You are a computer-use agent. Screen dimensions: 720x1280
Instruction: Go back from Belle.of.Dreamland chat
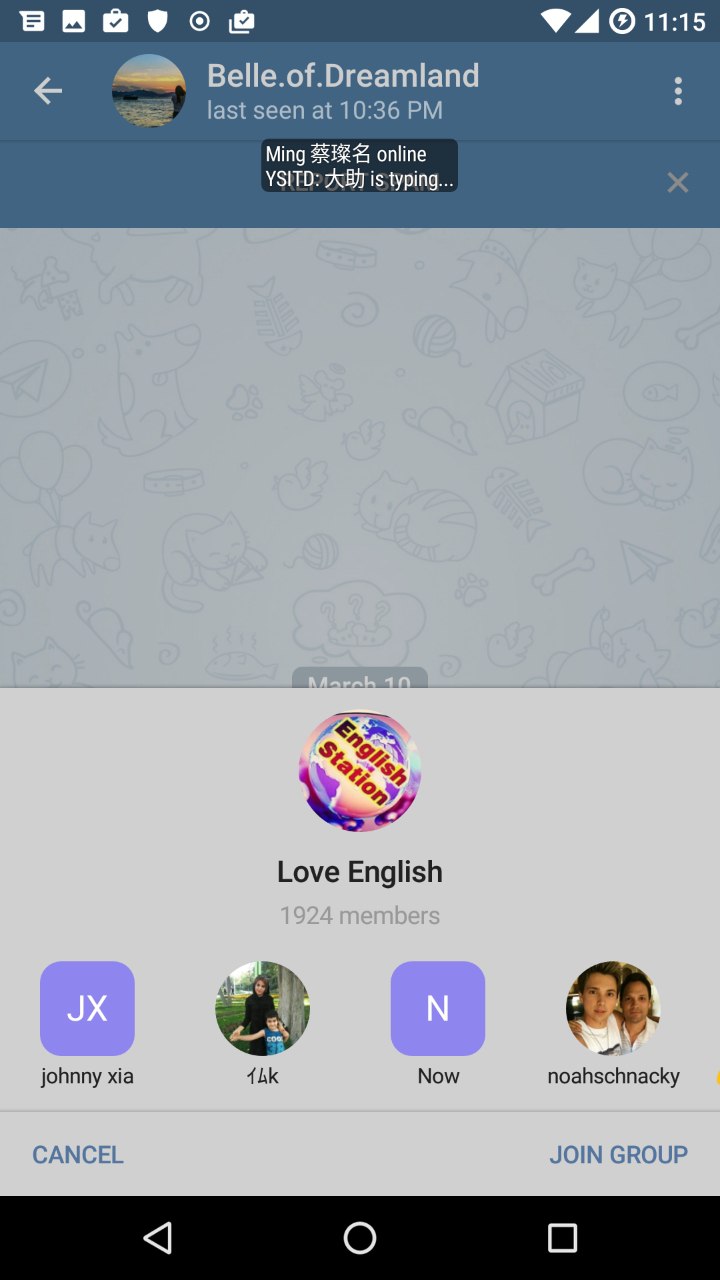tap(48, 92)
